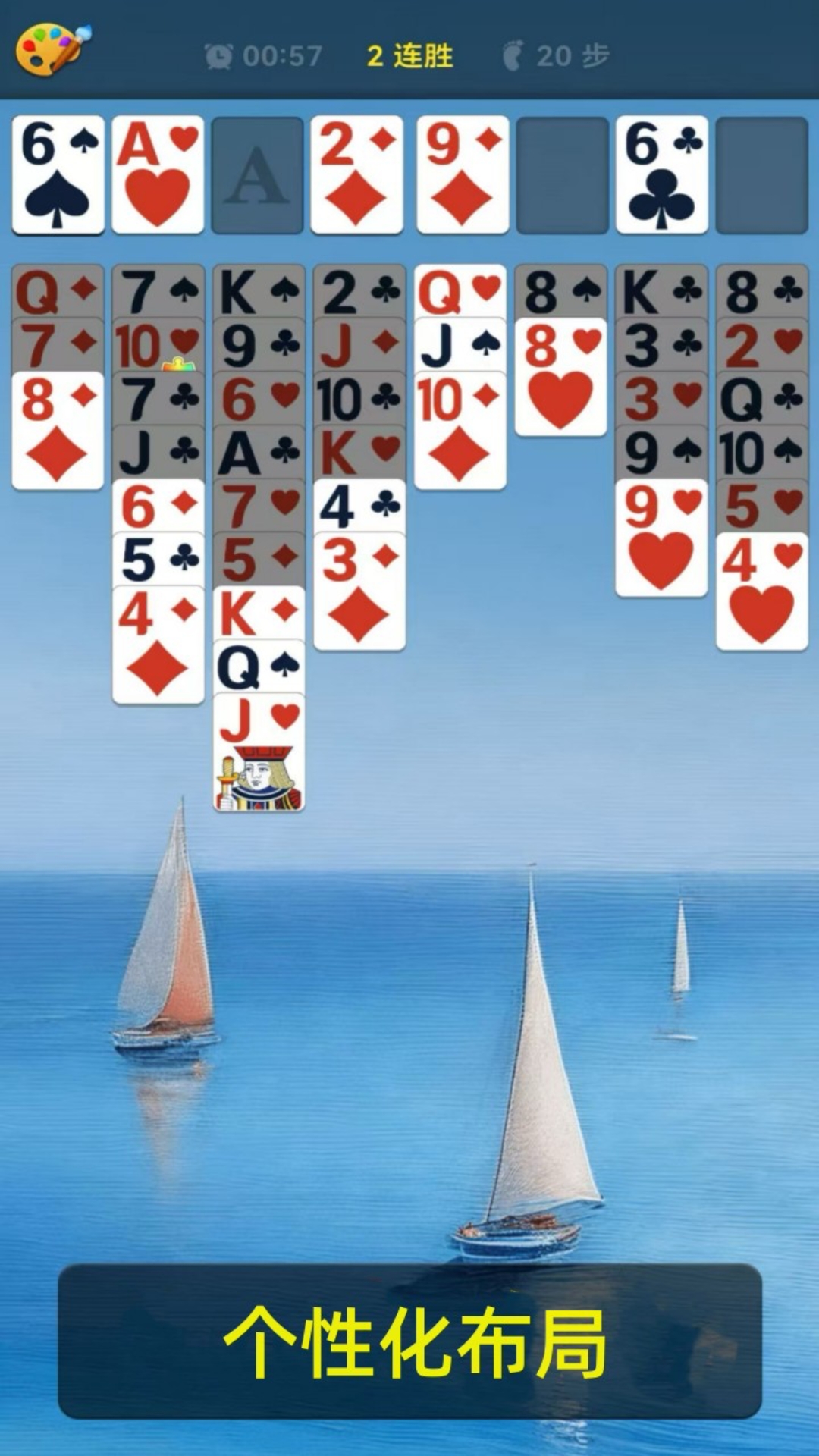Select the 4 of diamonds card

coord(158,646)
